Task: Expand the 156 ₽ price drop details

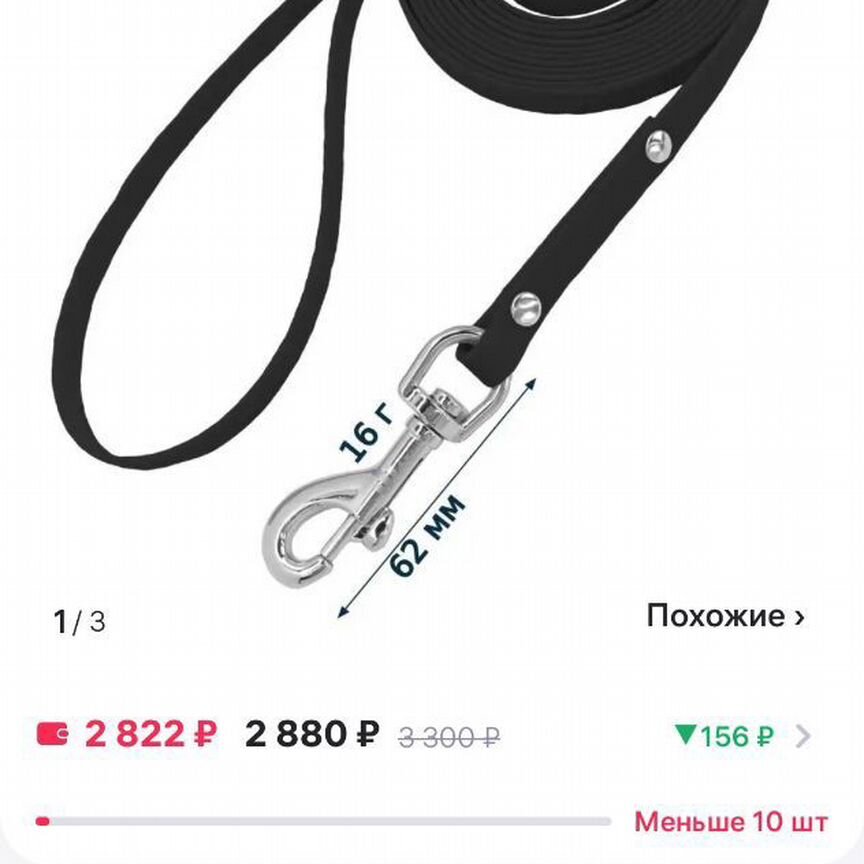Action: [742, 737]
